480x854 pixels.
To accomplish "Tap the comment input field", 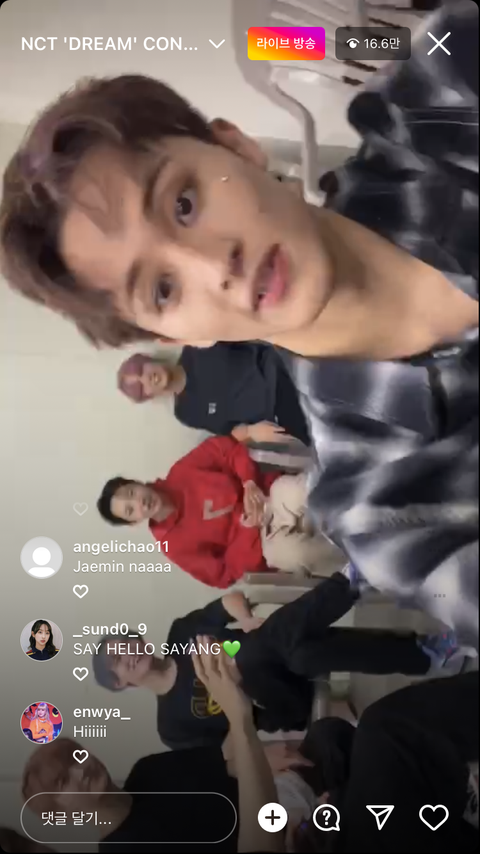I will click(128, 818).
